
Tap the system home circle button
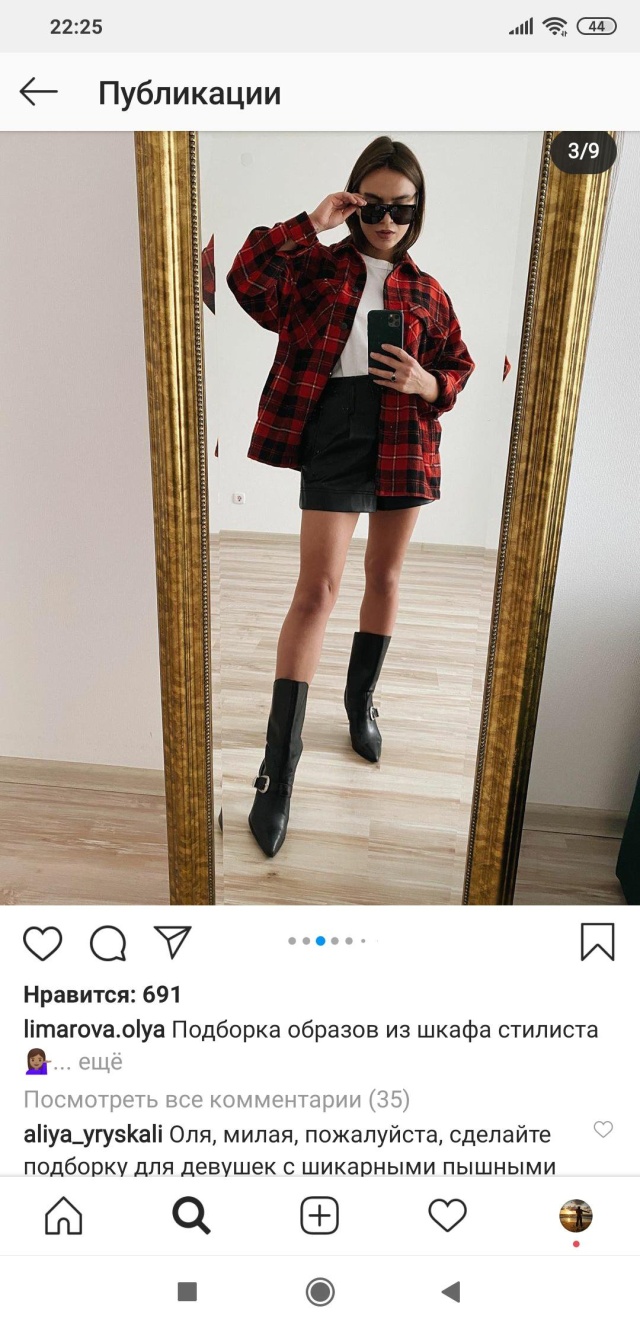[320, 1292]
